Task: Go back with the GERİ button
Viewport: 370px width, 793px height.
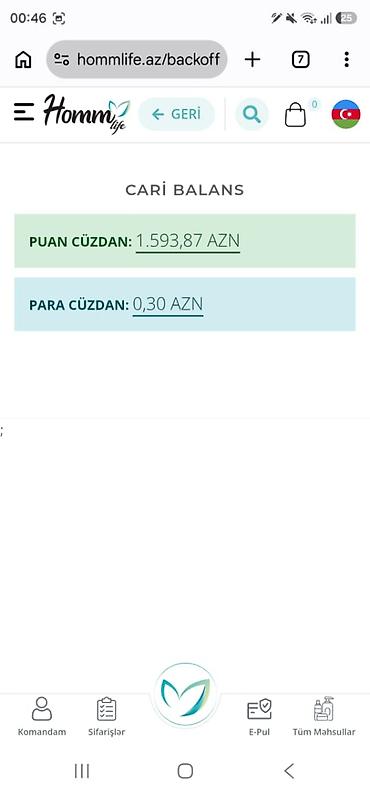Action: (x=176, y=114)
